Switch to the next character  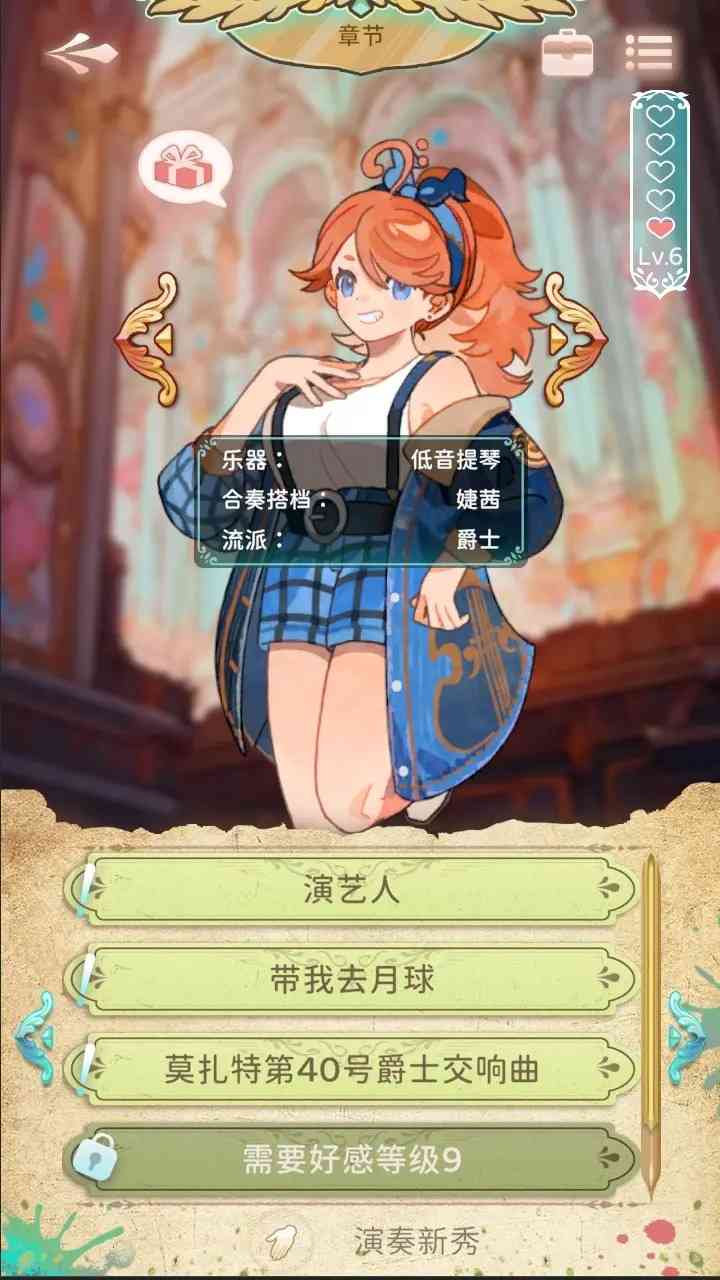(x=573, y=340)
